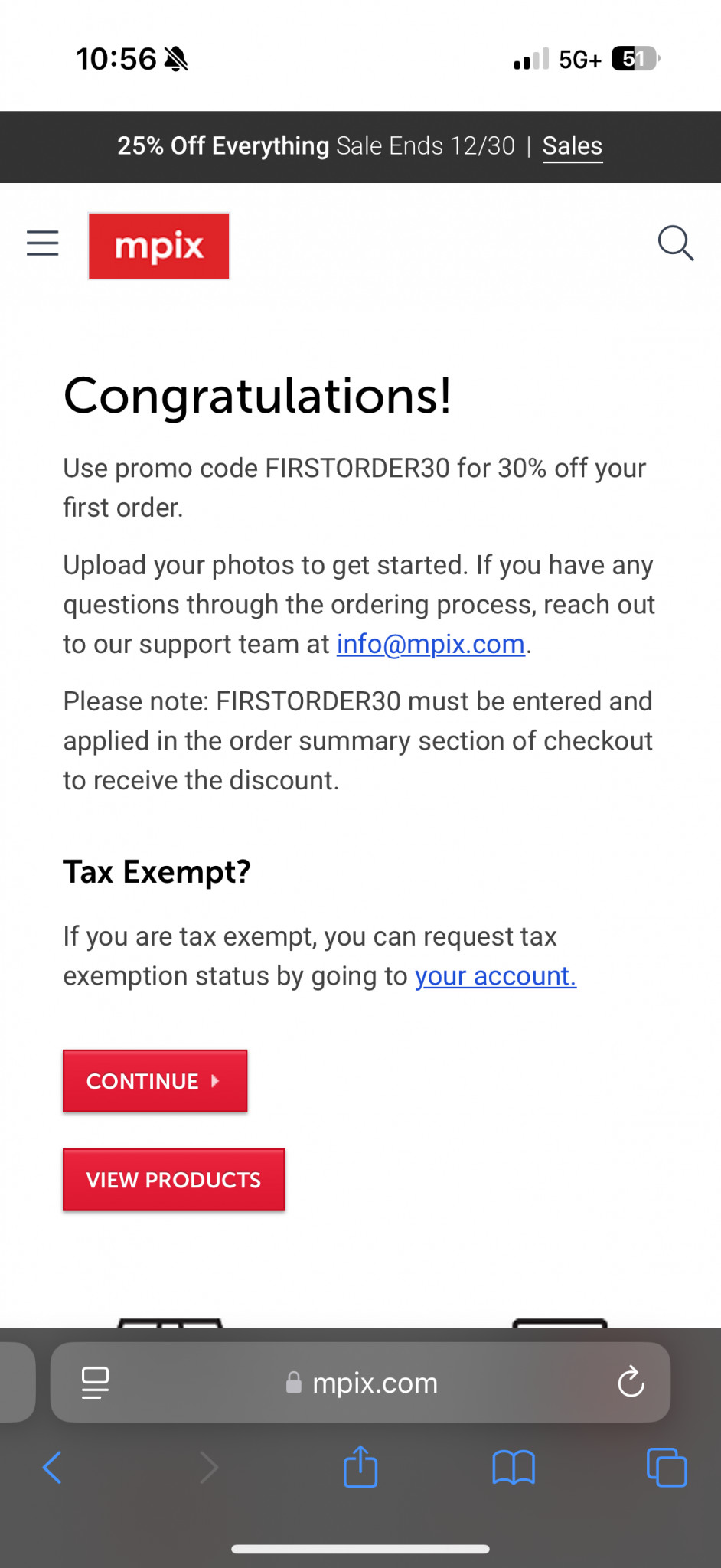Tap the Continue button
Image resolution: width=721 pixels, height=1568 pixels.
155,1081
